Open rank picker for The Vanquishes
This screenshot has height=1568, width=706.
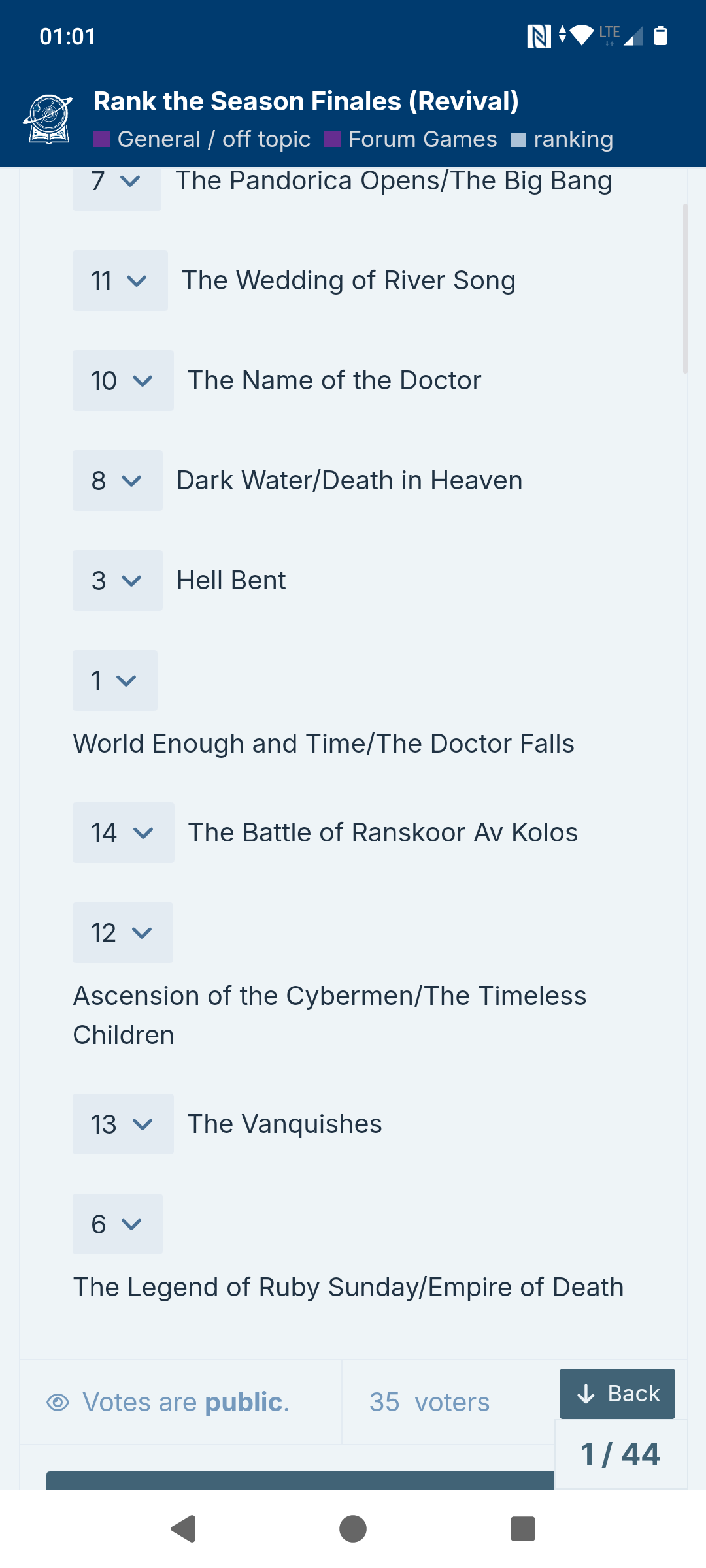coord(123,1124)
